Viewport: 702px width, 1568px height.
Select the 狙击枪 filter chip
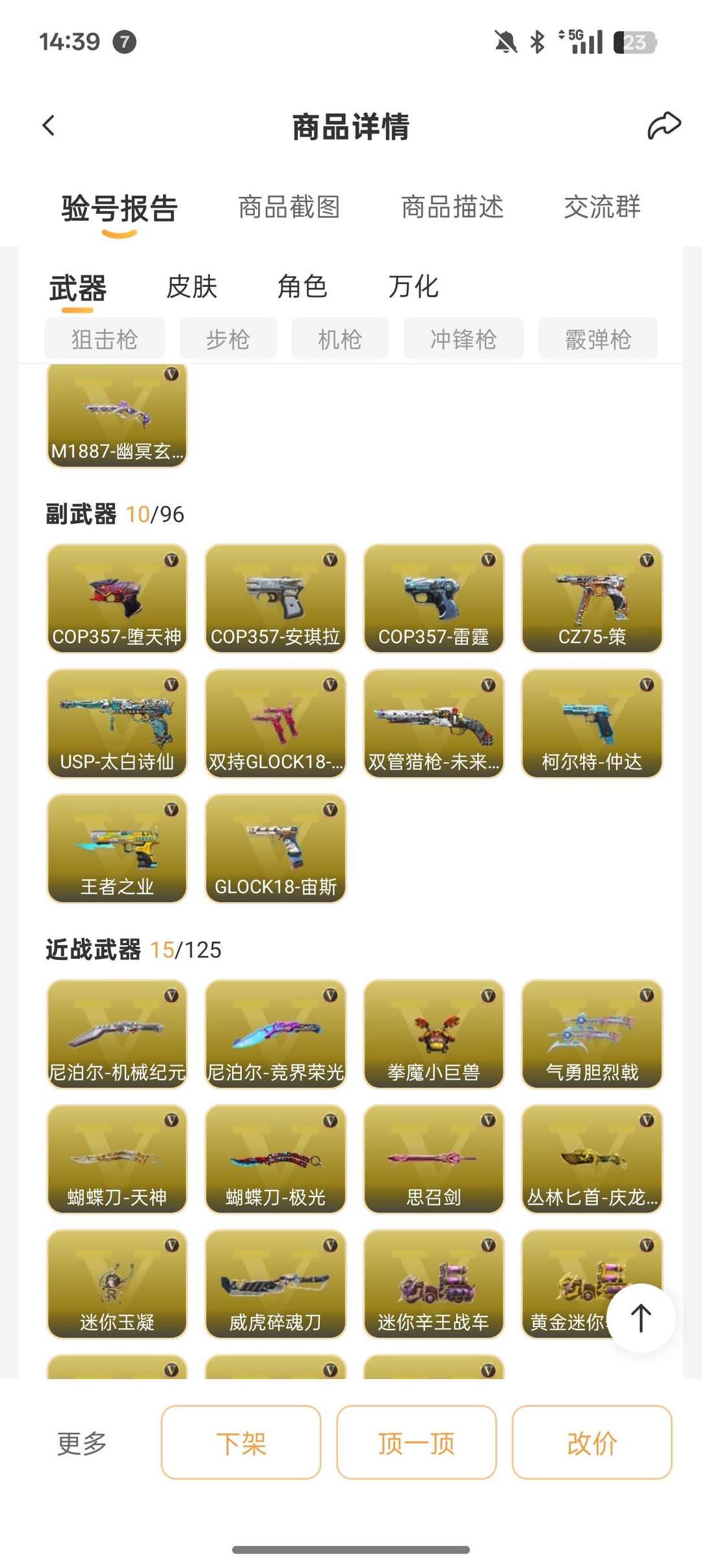[104, 338]
